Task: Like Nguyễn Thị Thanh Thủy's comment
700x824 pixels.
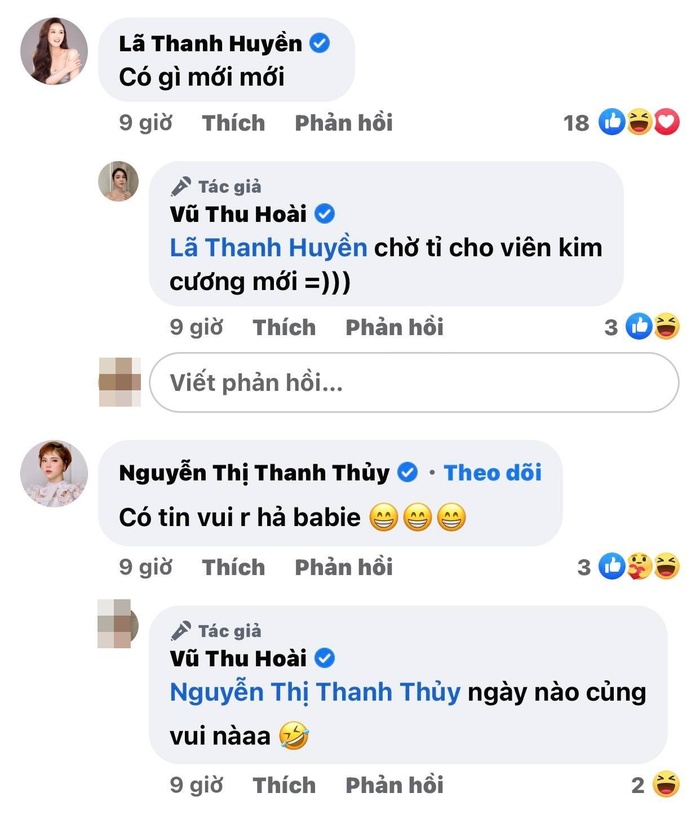Action: point(233,567)
